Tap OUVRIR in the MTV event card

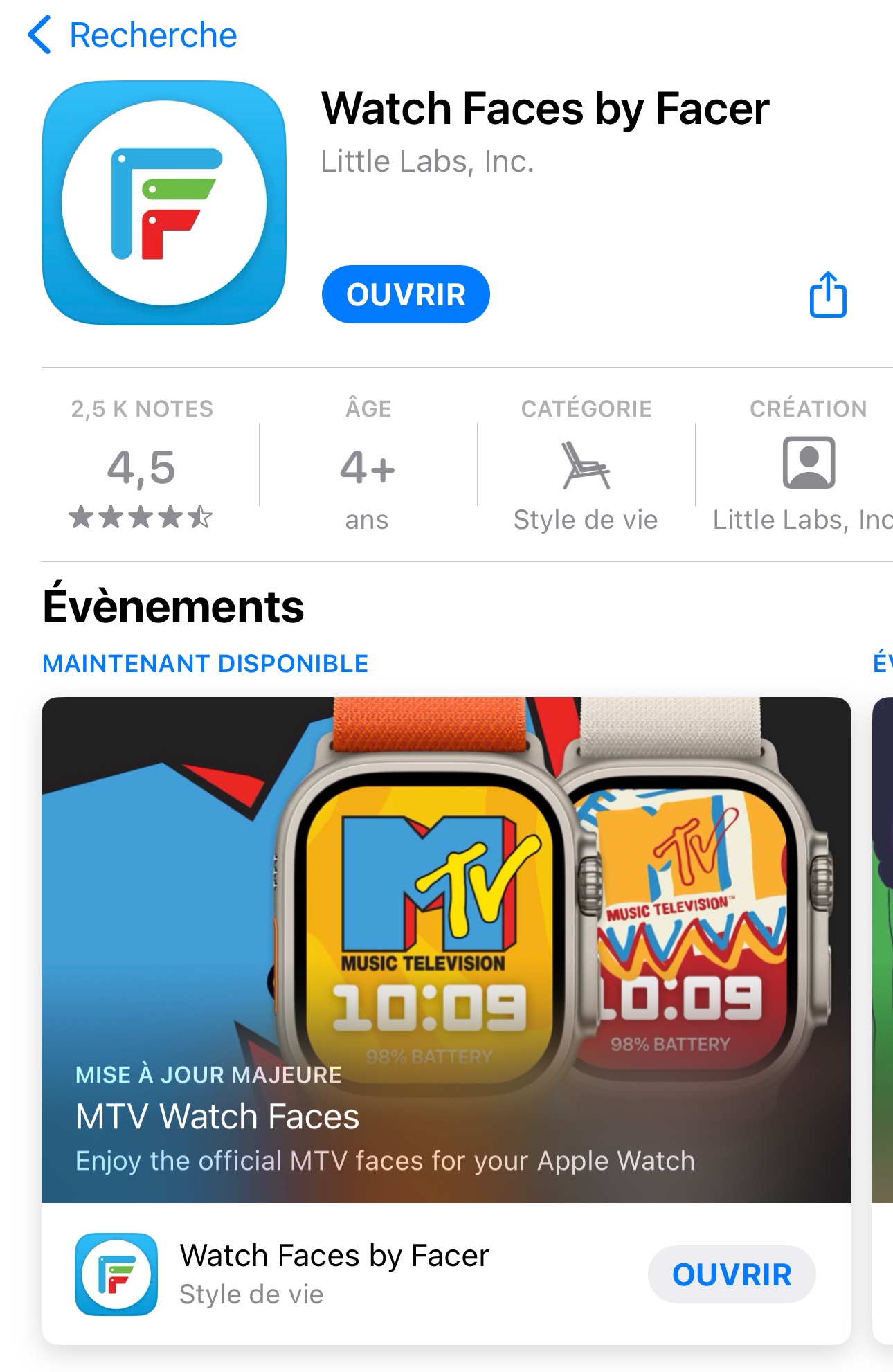(x=731, y=1274)
